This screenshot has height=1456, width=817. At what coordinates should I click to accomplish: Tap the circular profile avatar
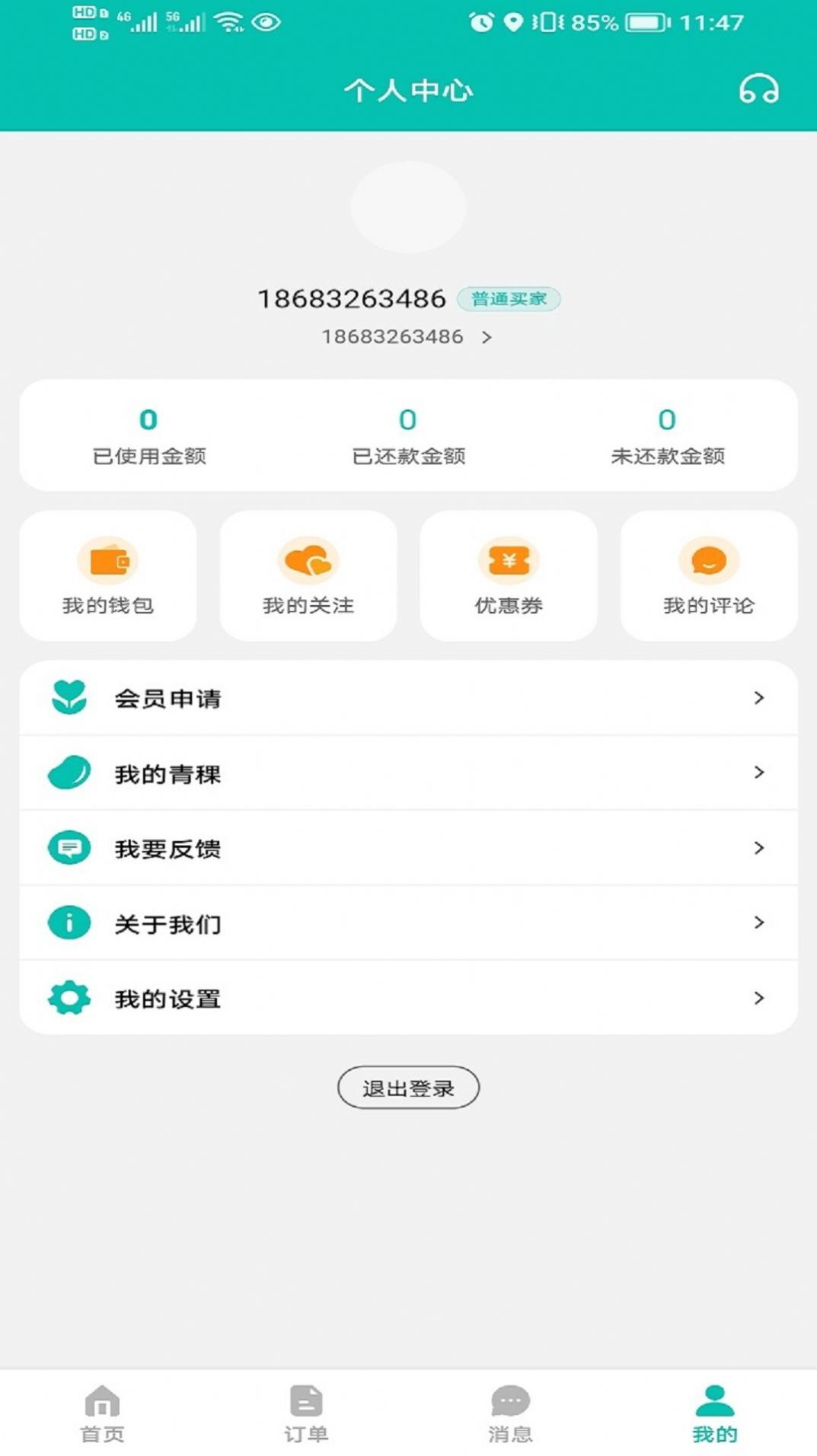408,206
